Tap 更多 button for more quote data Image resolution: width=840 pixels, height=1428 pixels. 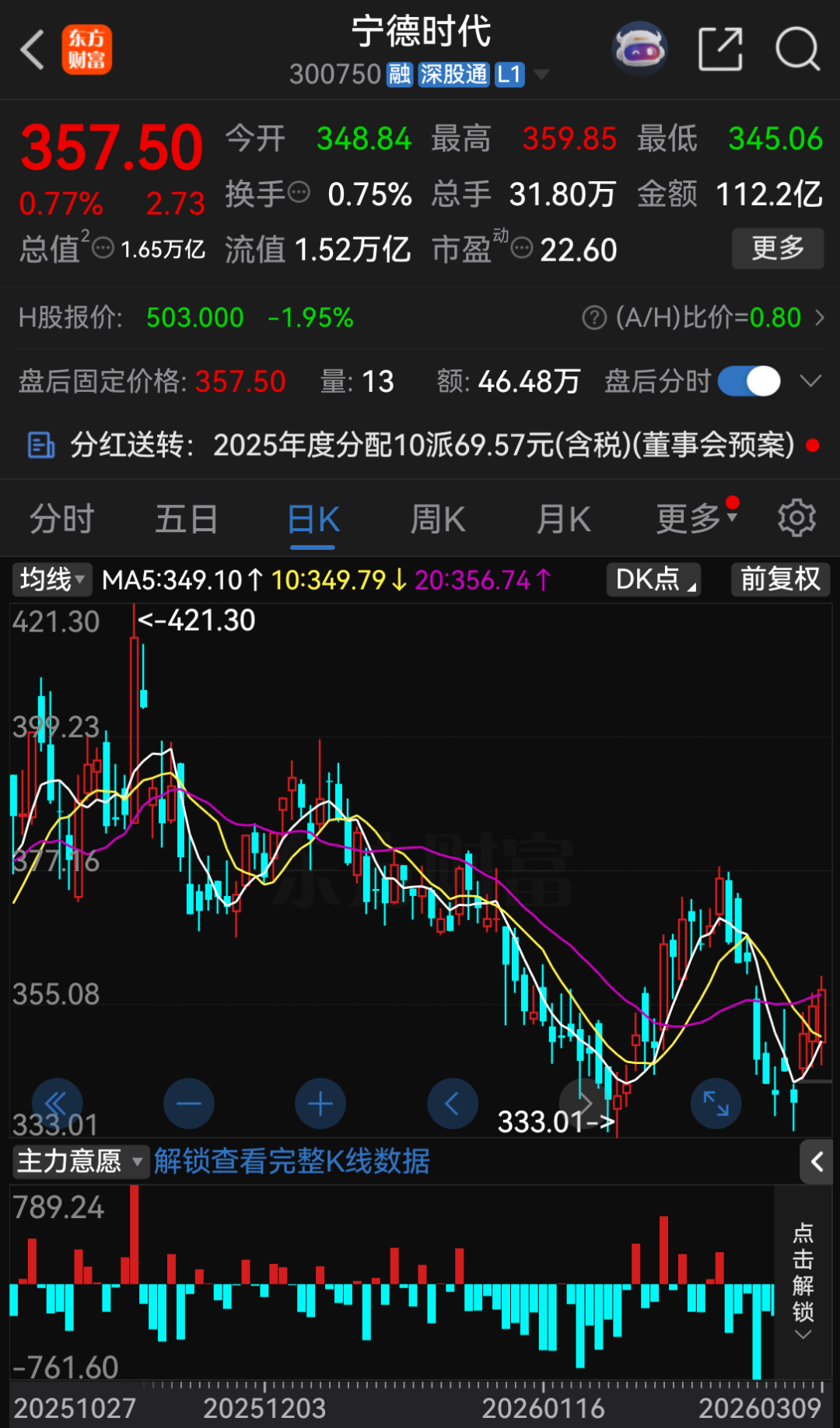coord(777,248)
